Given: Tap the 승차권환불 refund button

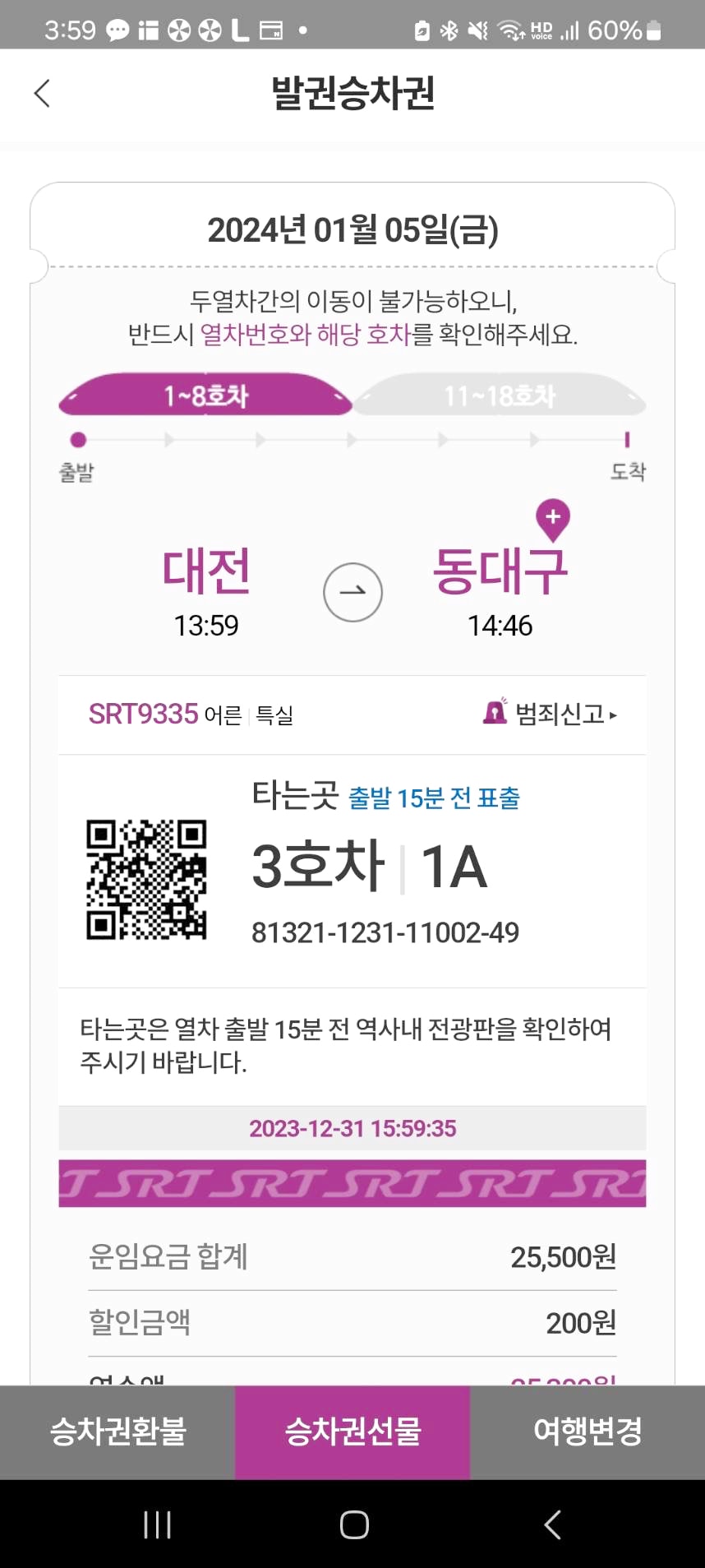Looking at the screenshot, I should pos(117,1432).
